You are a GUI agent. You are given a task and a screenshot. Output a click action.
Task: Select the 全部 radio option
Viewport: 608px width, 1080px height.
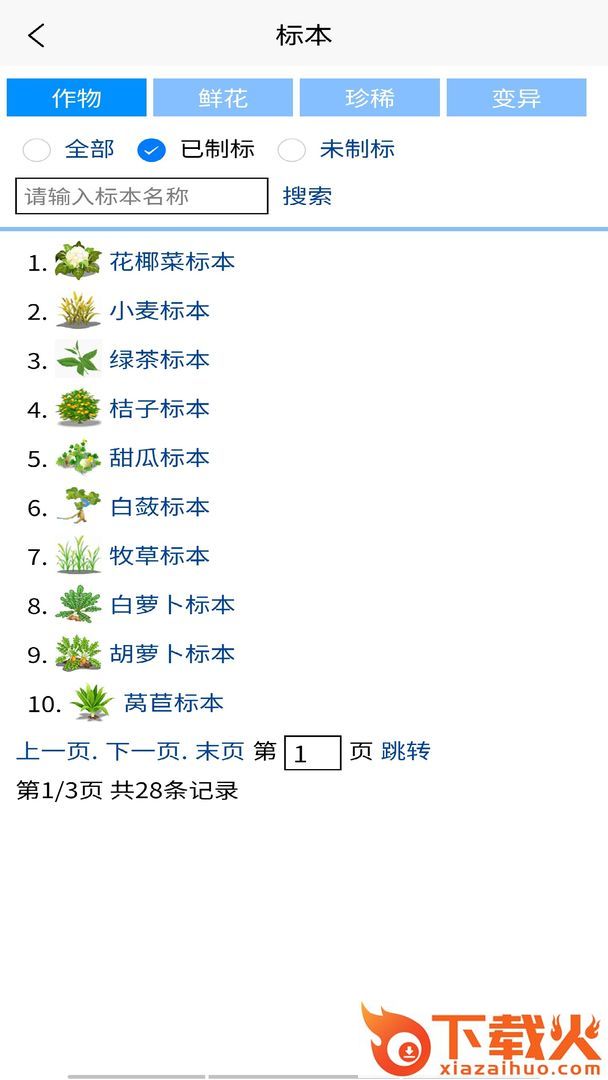click(x=37, y=150)
